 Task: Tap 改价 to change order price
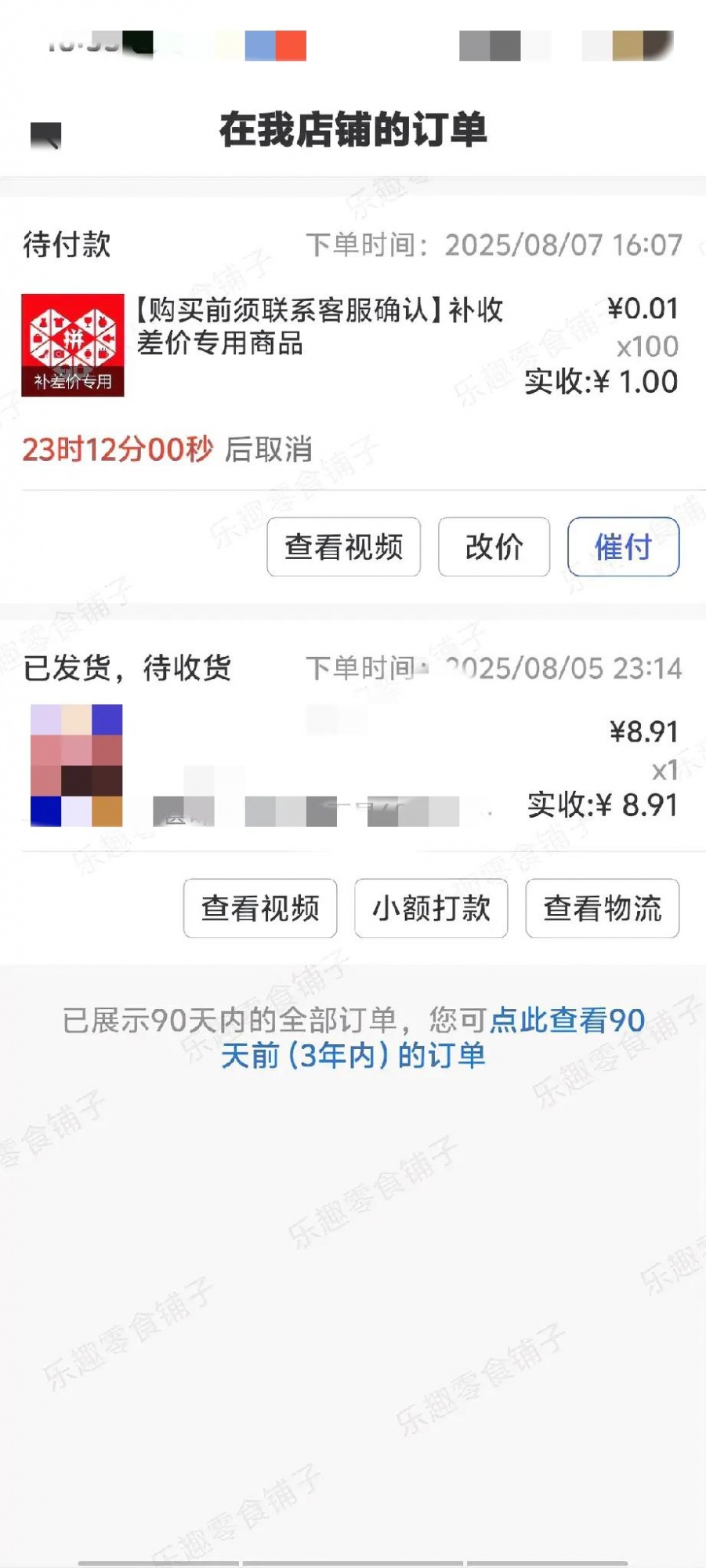(494, 547)
